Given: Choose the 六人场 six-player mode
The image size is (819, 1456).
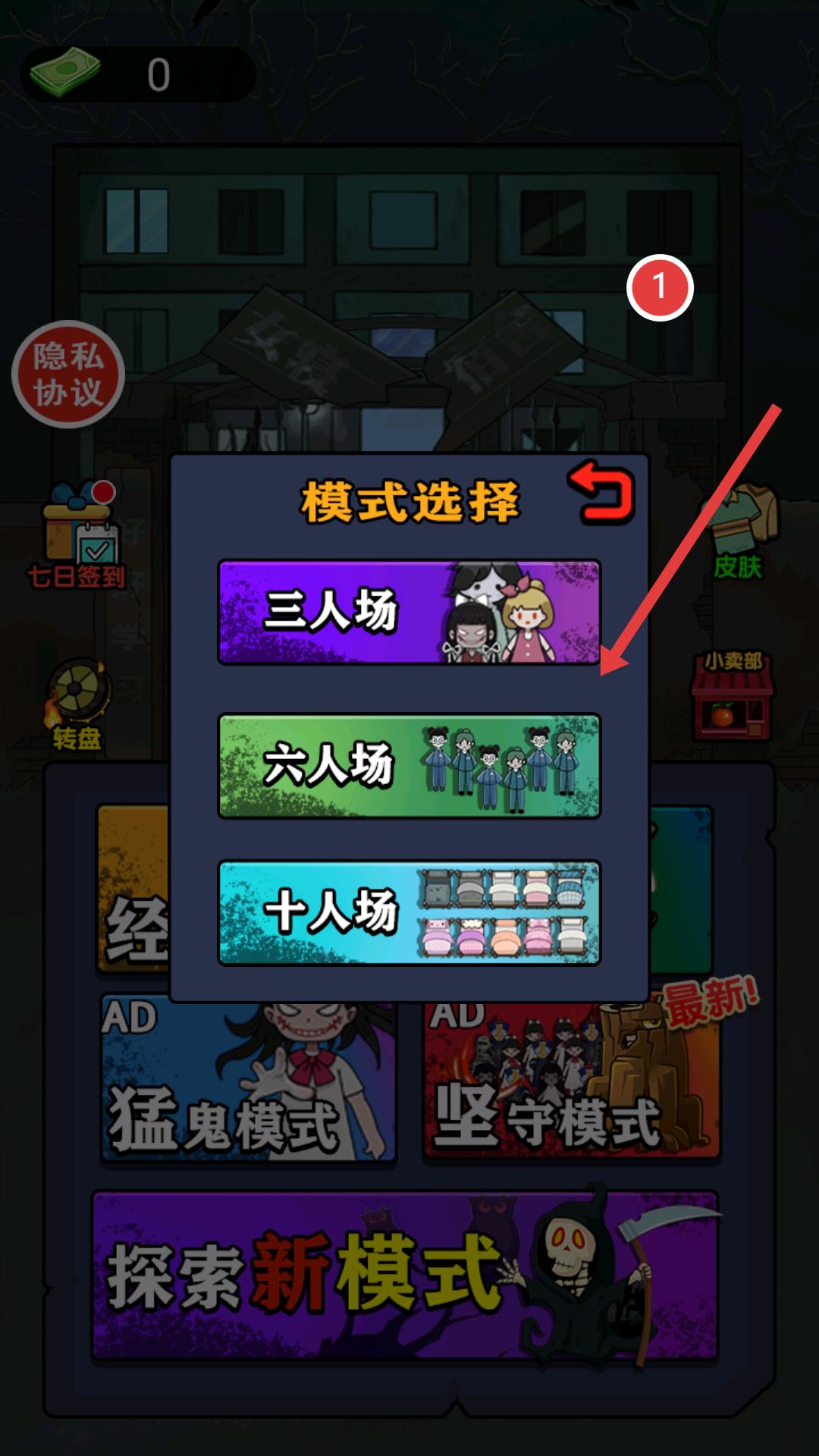Looking at the screenshot, I should tap(409, 765).
